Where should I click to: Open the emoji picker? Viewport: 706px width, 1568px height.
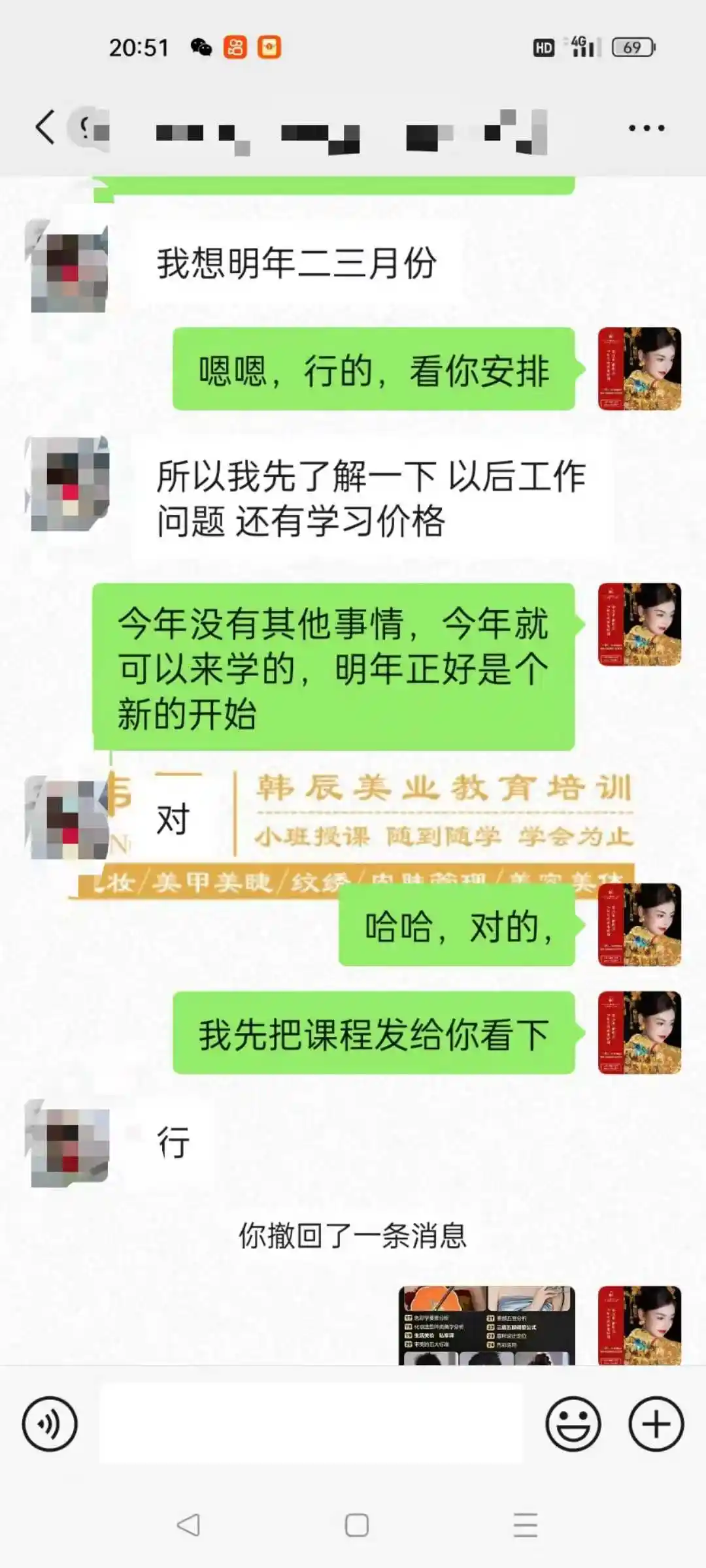point(573,1424)
